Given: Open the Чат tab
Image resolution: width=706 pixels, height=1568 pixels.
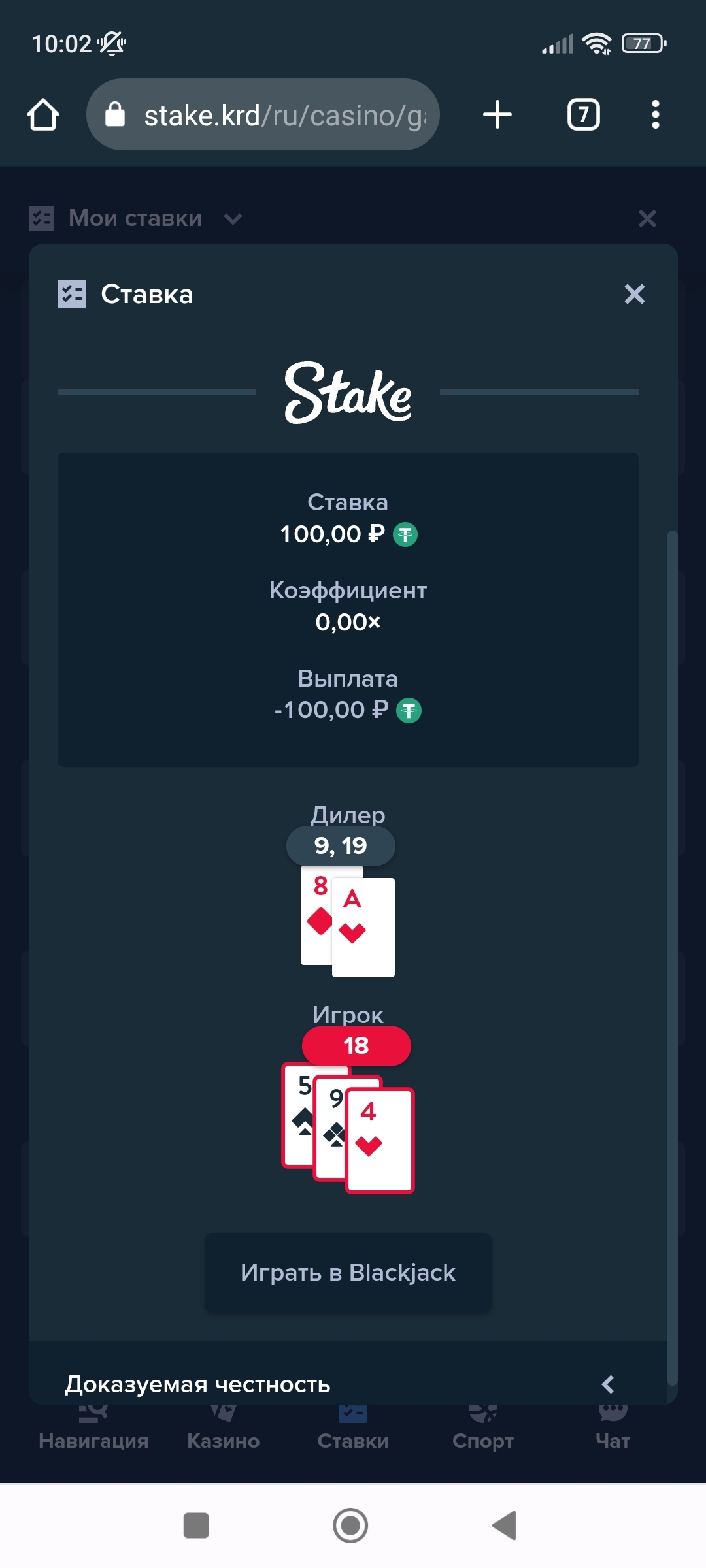Looking at the screenshot, I should tap(613, 1429).
